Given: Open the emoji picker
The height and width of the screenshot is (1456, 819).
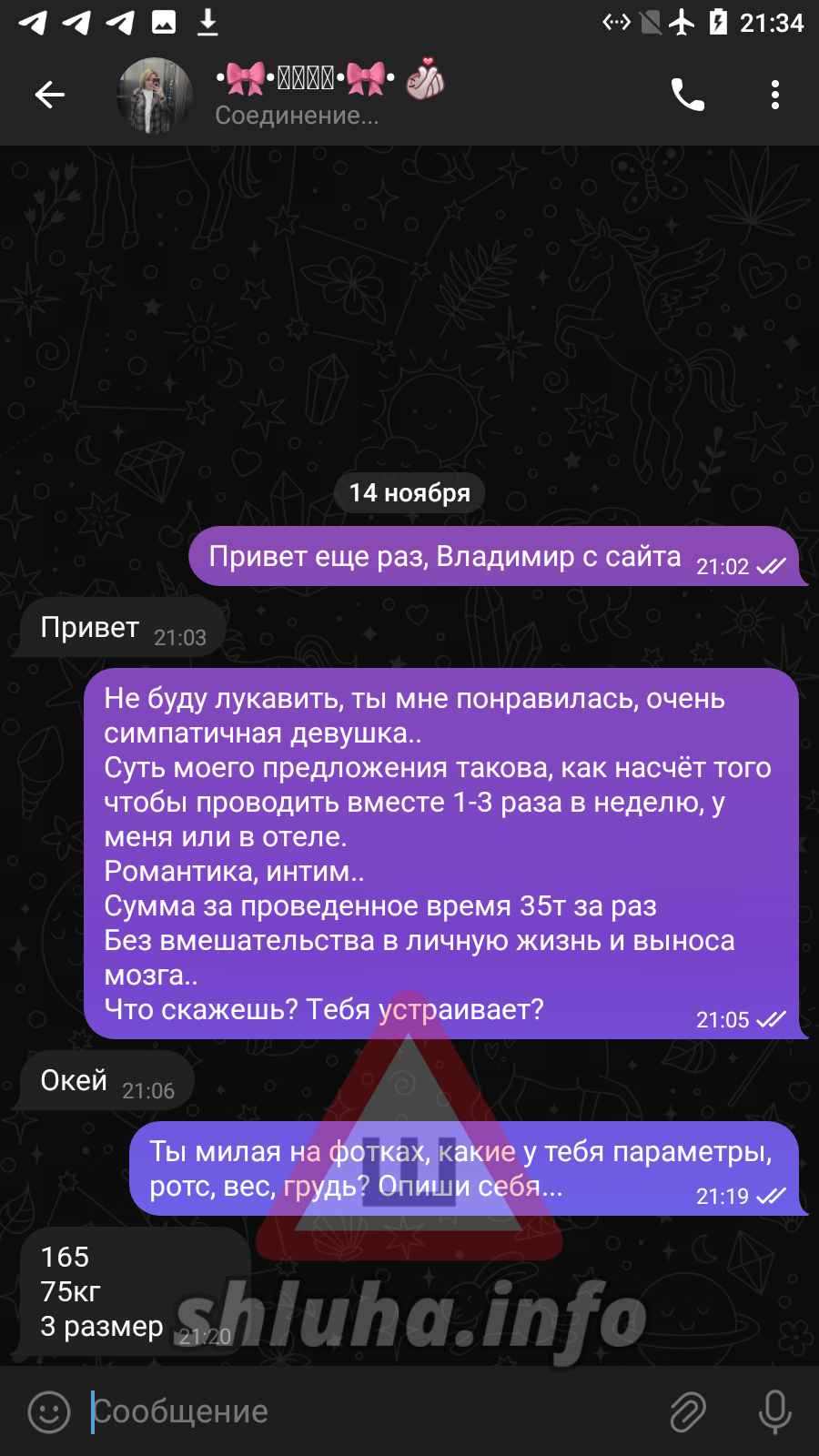Looking at the screenshot, I should [x=49, y=1411].
